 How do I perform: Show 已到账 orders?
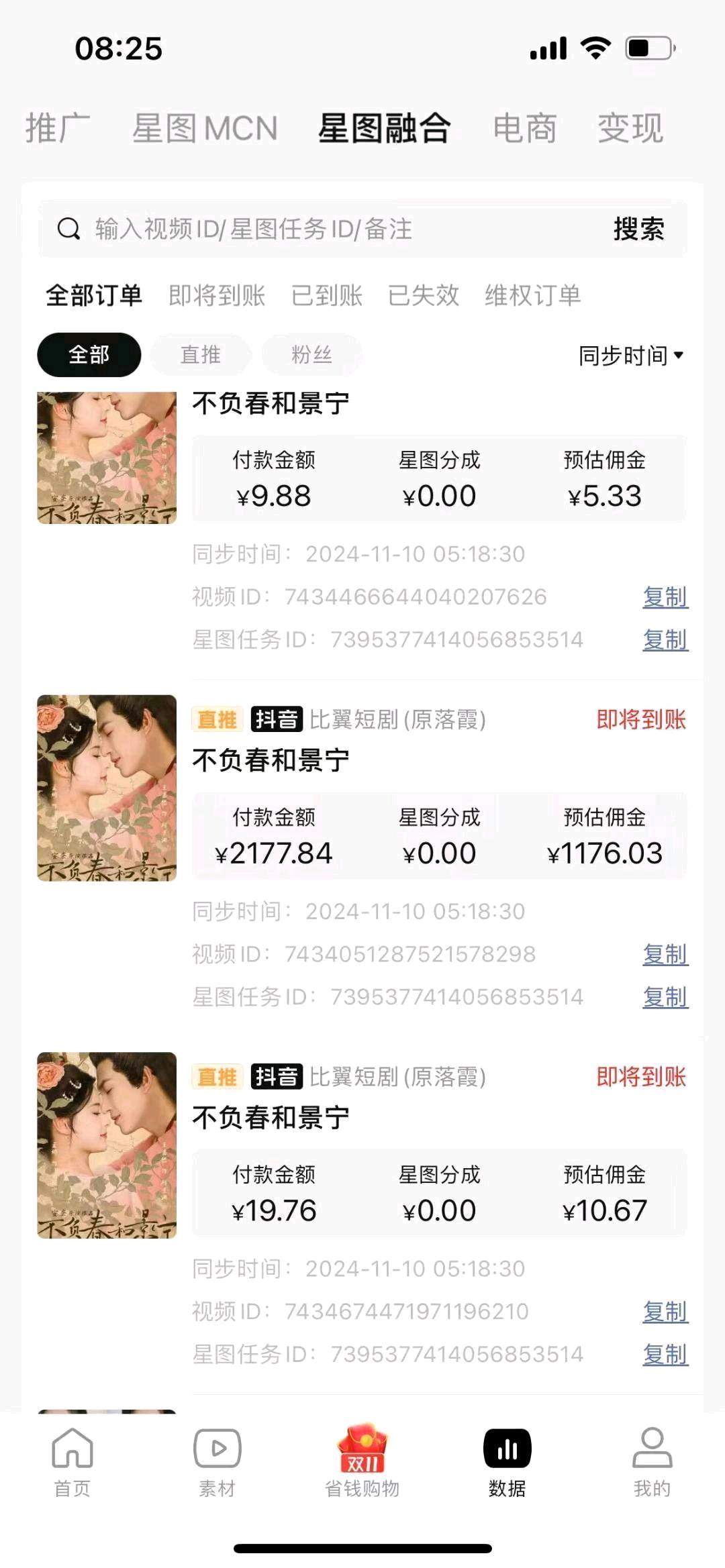tap(327, 295)
